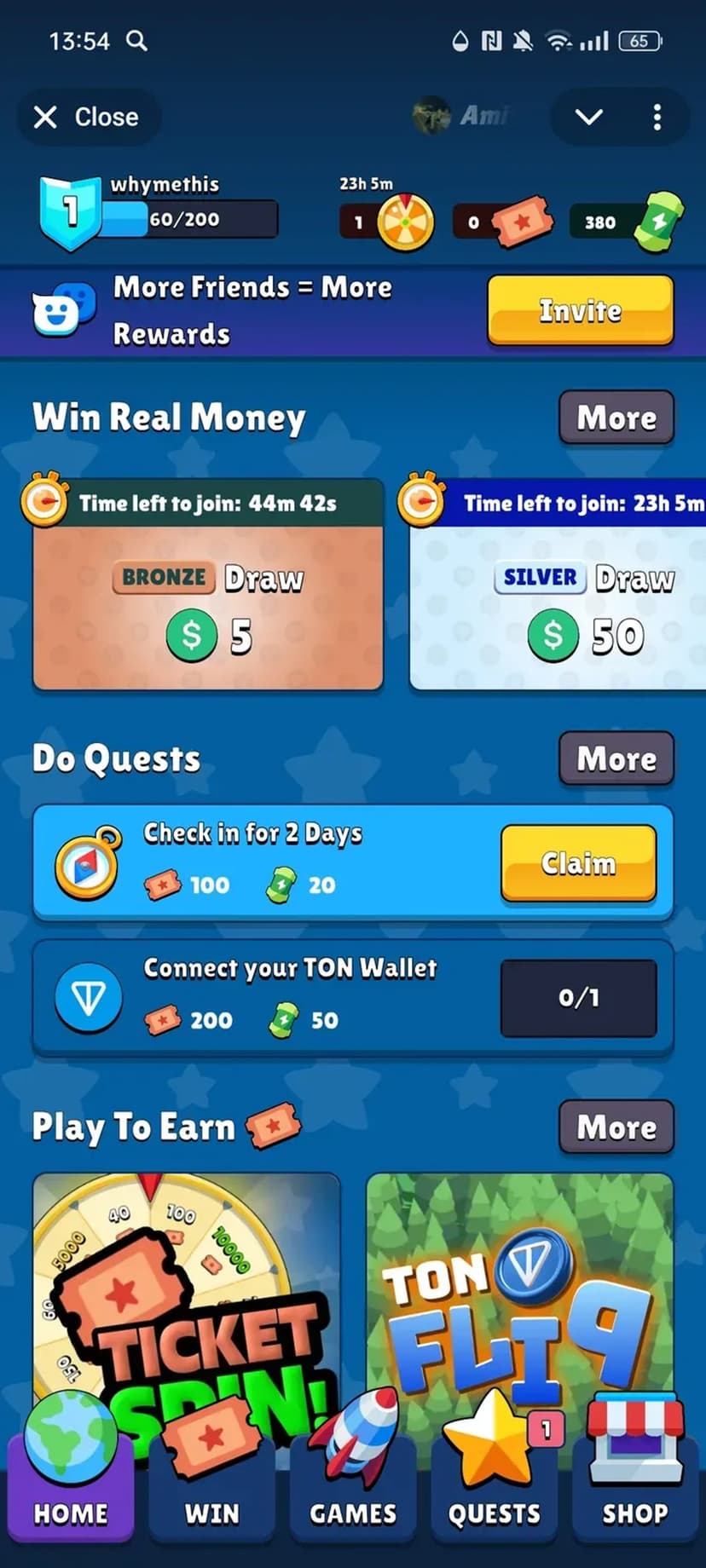Expand the chevron dropdown in header

tap(588, 117)
